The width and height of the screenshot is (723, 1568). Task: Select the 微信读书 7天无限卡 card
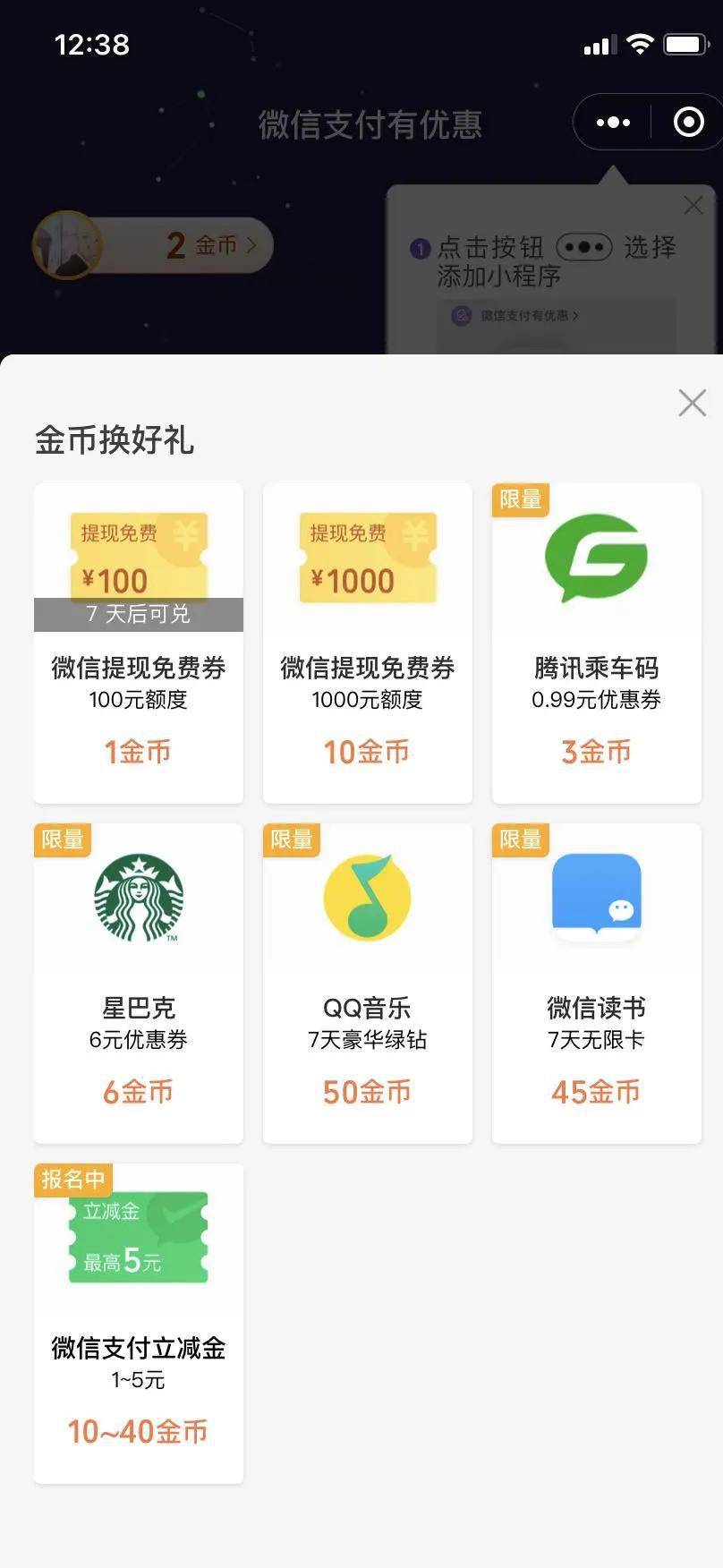[x=596, y=983]
